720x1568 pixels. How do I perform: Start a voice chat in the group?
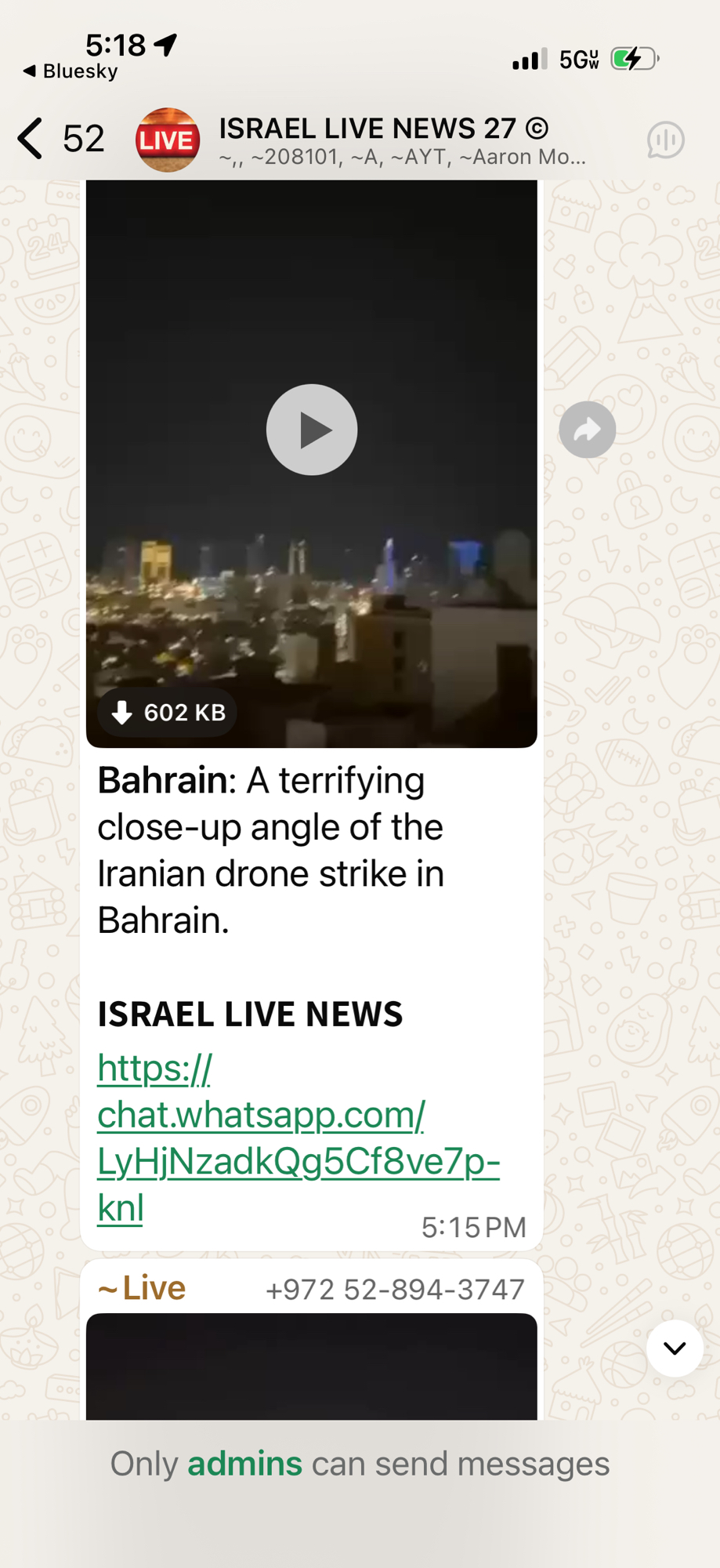tap(665, 140)
